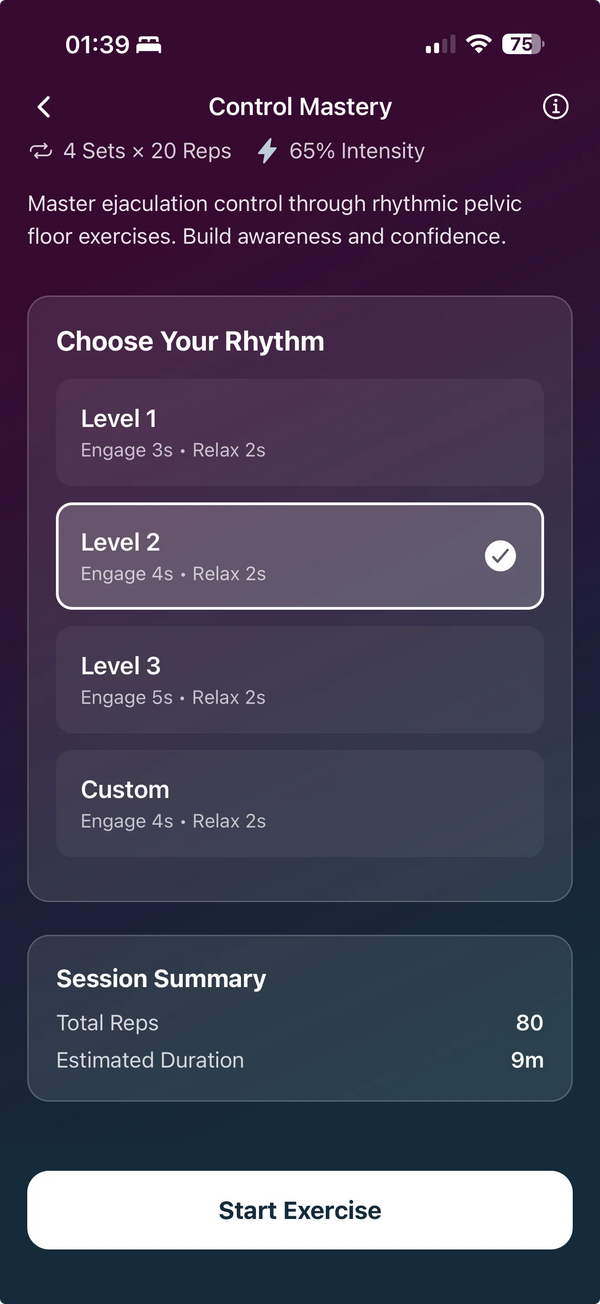Go back using the top-left arrow

tap(44, 107)
